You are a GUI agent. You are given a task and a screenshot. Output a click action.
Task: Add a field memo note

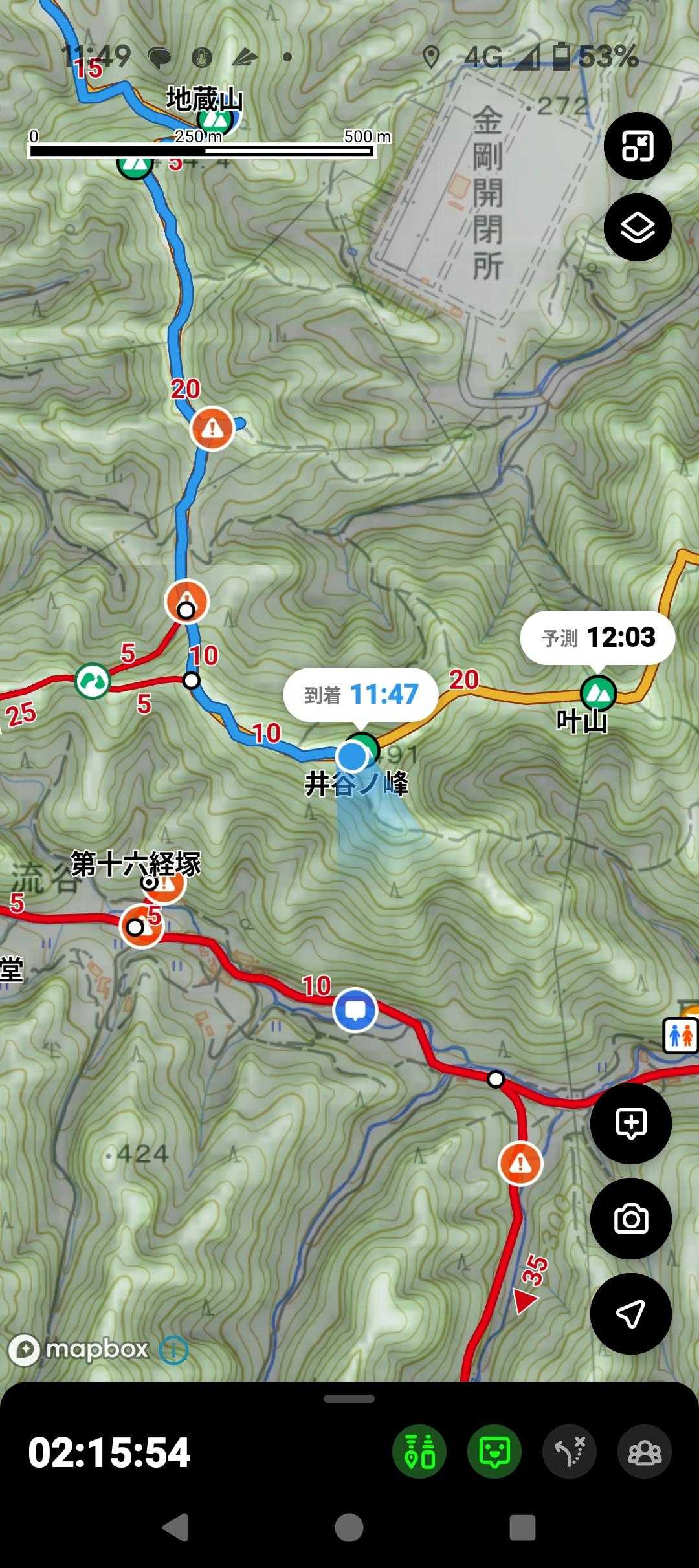point(630,1124)
